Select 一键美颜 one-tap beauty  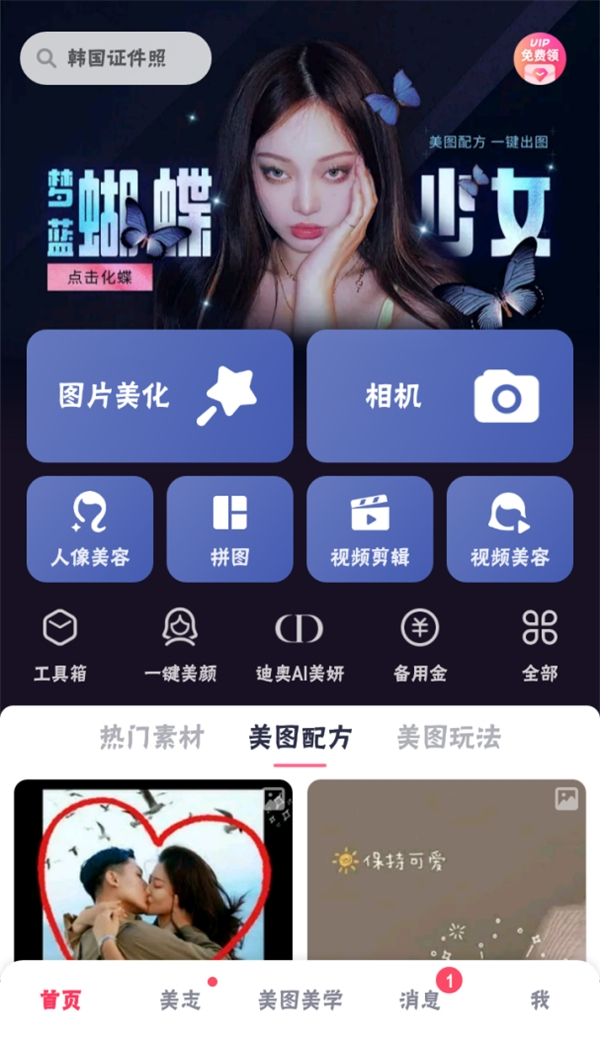click(x=180, y=645)
